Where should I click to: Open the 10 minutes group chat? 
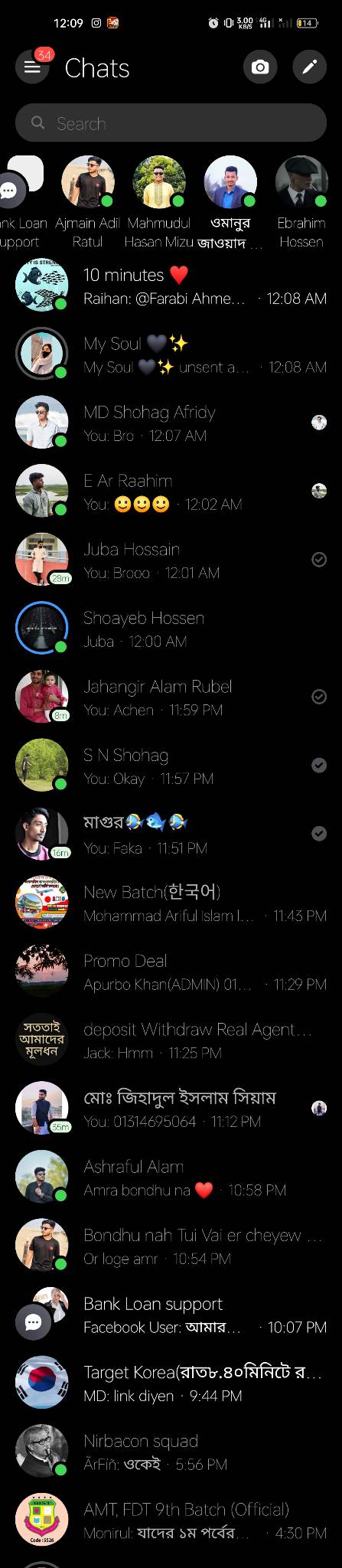(171, 286)
